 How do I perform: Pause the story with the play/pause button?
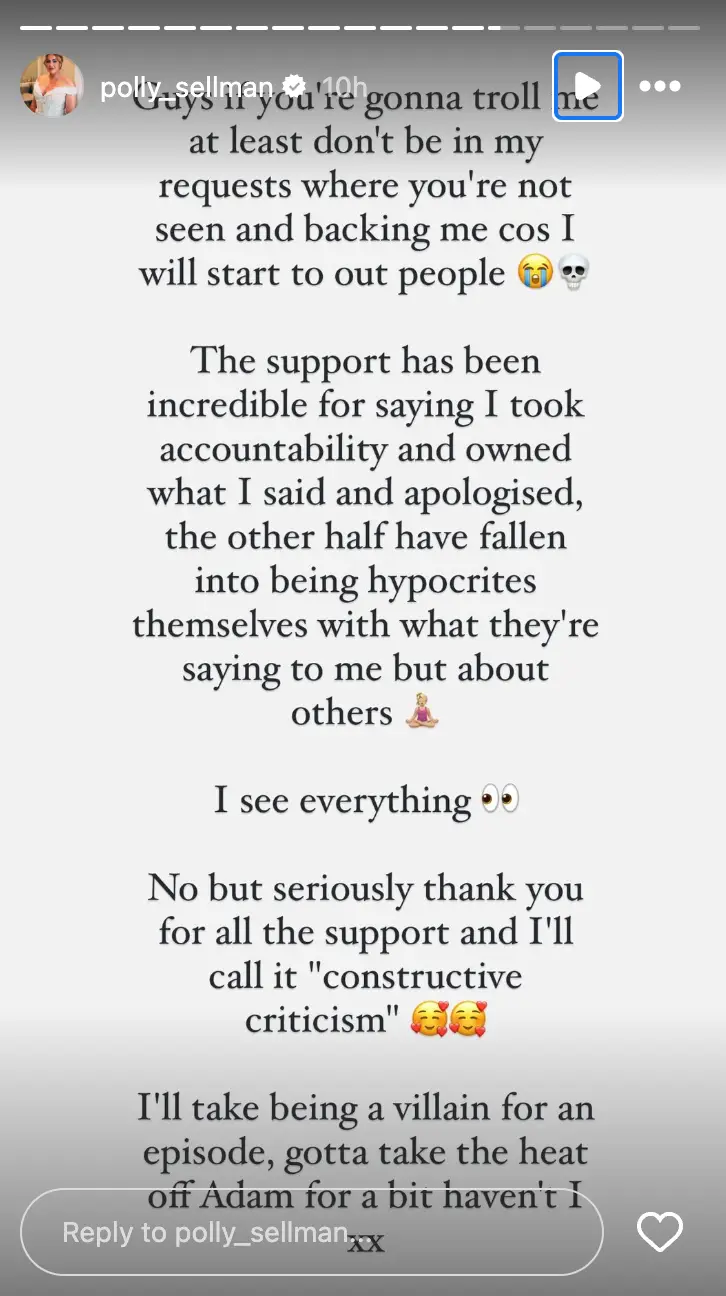pyautogui.click(x=587, y=86)
